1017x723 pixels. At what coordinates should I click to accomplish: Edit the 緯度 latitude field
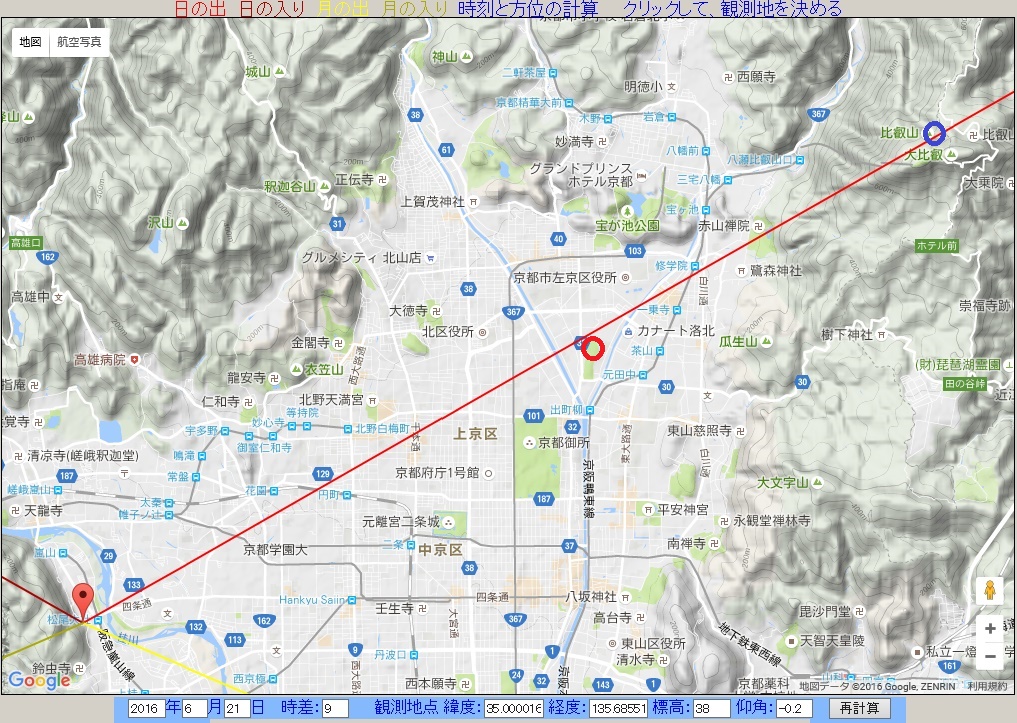[x=513, y=708]
